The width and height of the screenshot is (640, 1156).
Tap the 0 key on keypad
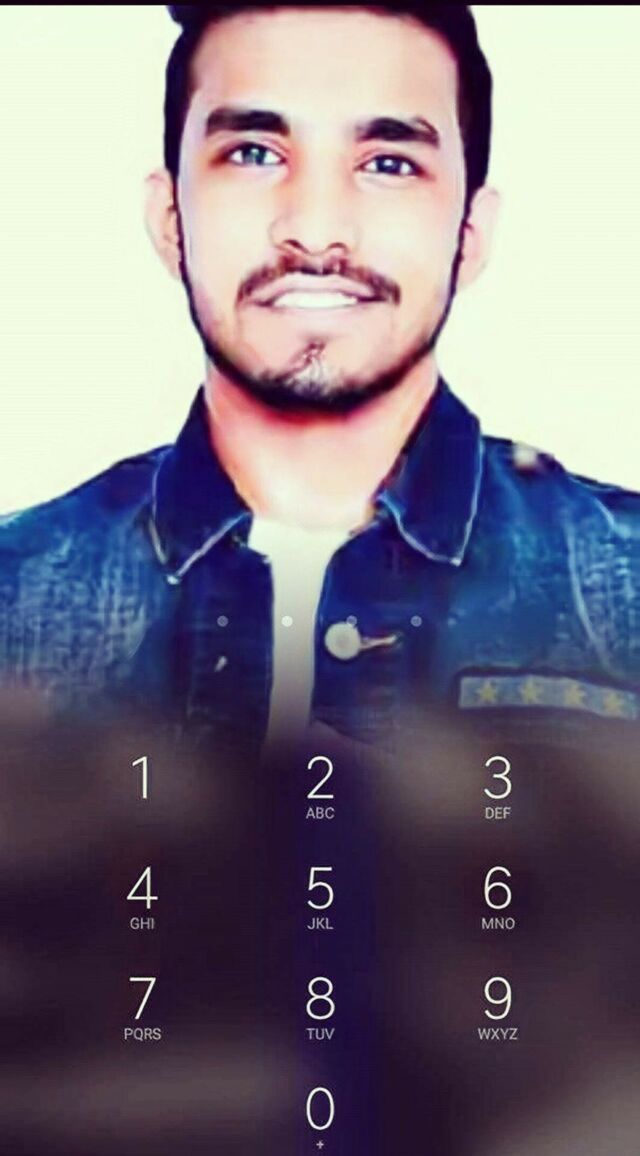[x=320, y=1115]
